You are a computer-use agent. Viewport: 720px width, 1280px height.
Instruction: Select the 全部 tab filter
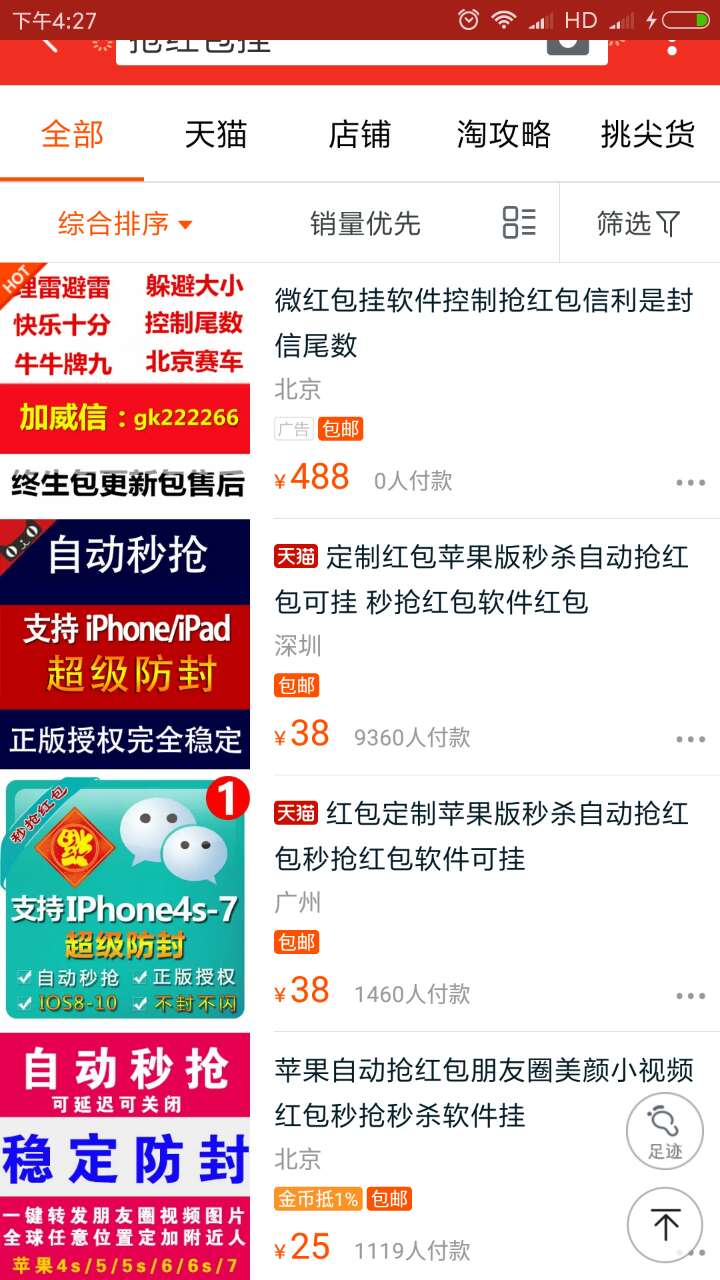[x=71, y=135]
